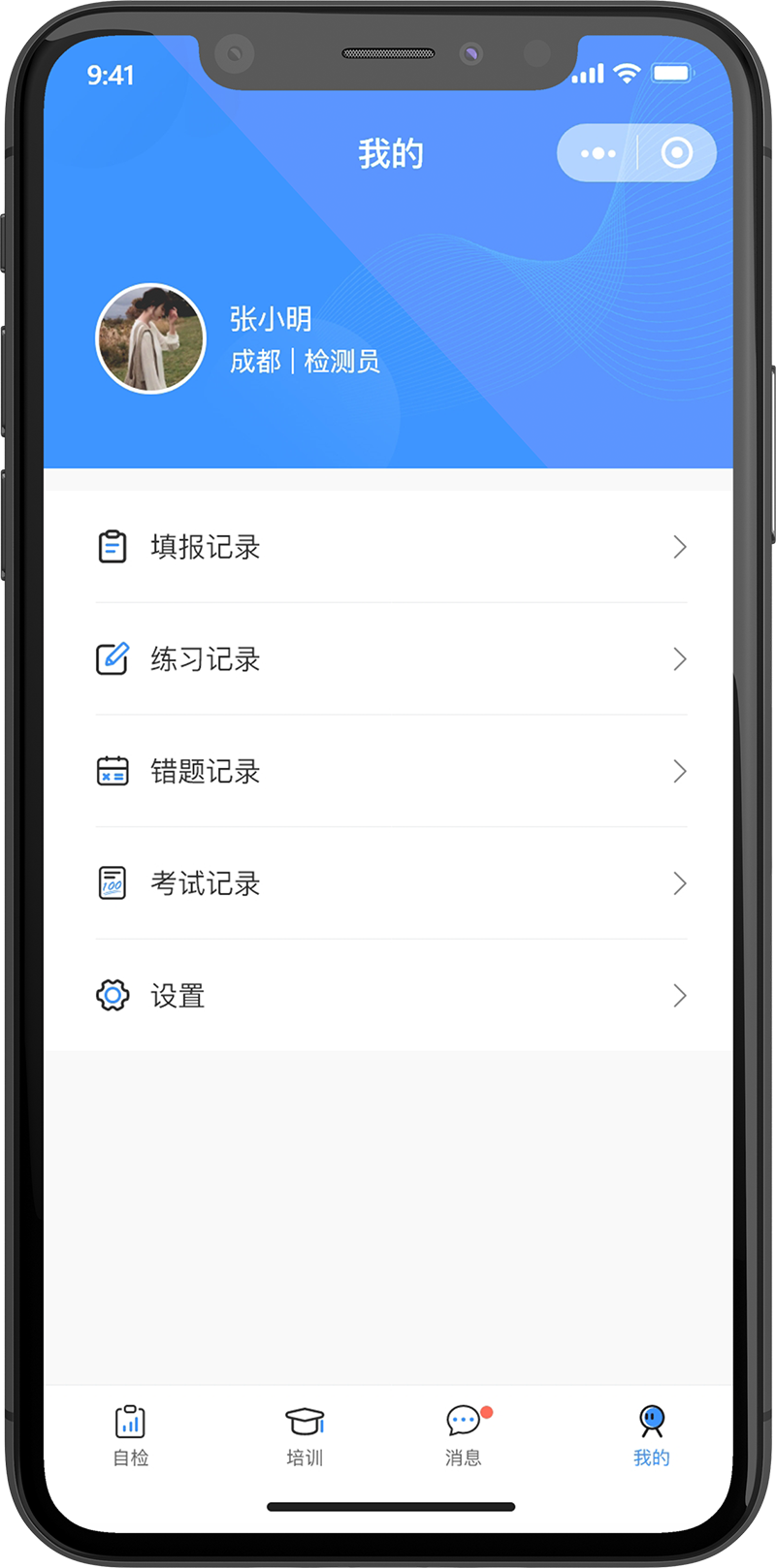Screen dimensions: 776x1568
Task: Select the 我的 tab
Action: tap(652, 1436)
